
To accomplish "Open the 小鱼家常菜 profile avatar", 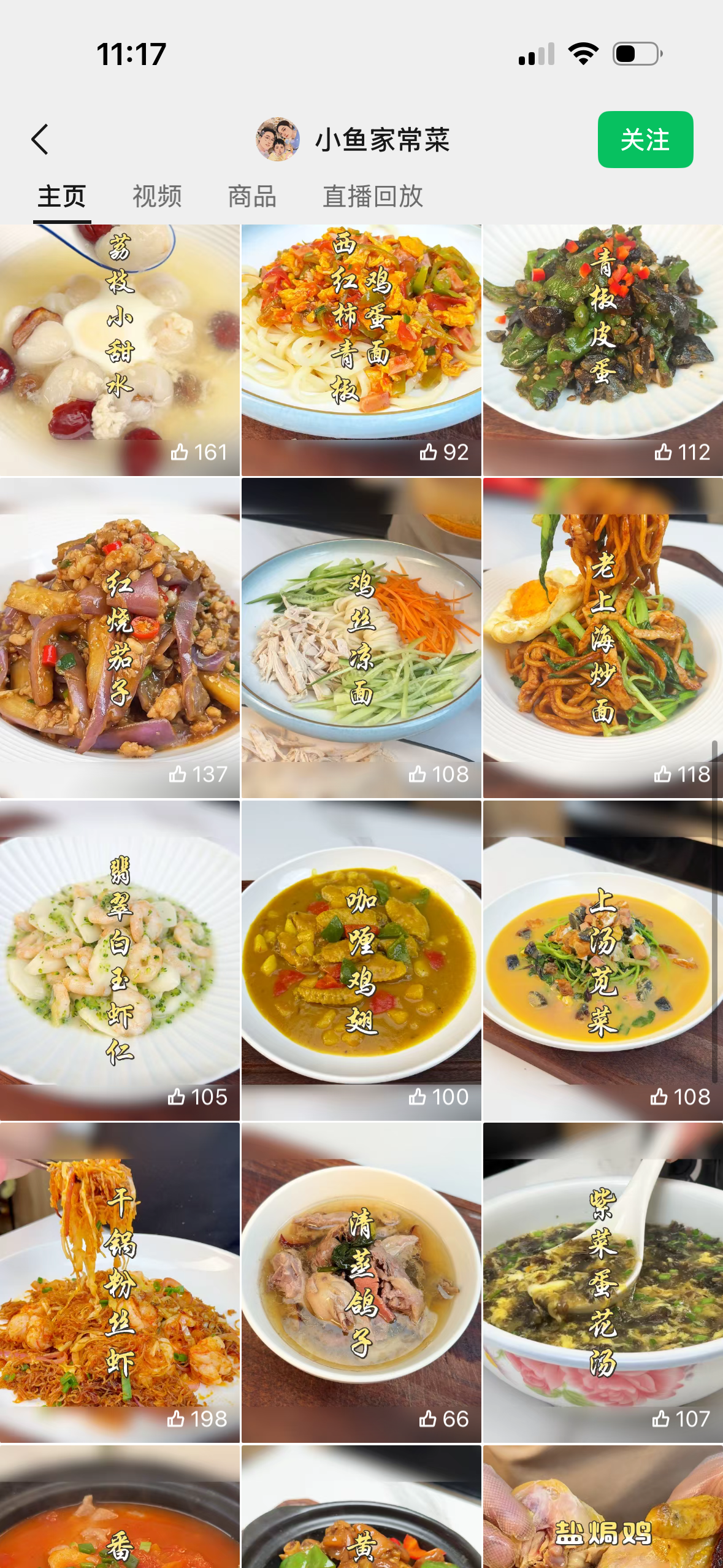I will coord(278,139).
